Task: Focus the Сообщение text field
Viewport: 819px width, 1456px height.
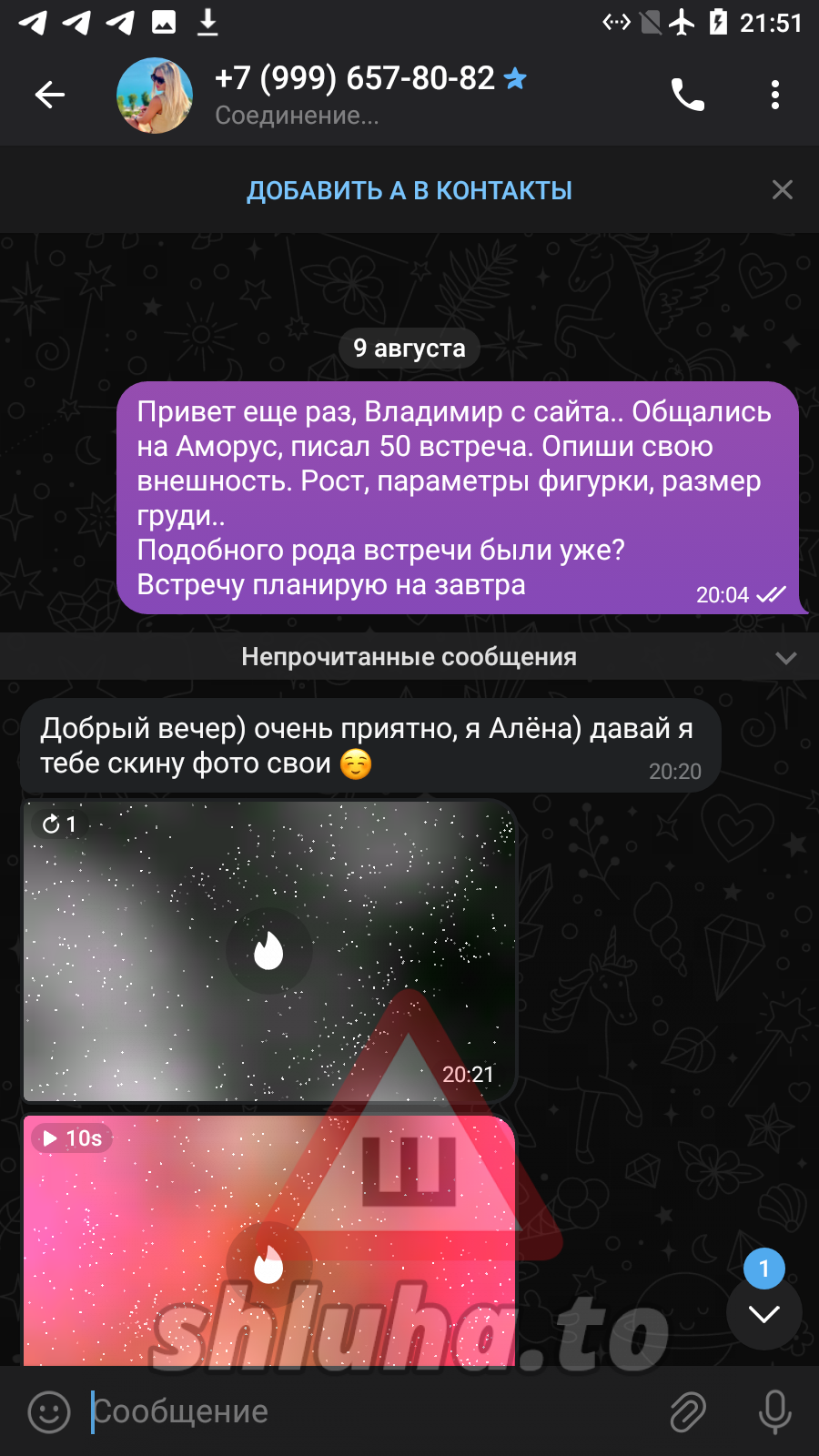Action: click(364, 1411)
